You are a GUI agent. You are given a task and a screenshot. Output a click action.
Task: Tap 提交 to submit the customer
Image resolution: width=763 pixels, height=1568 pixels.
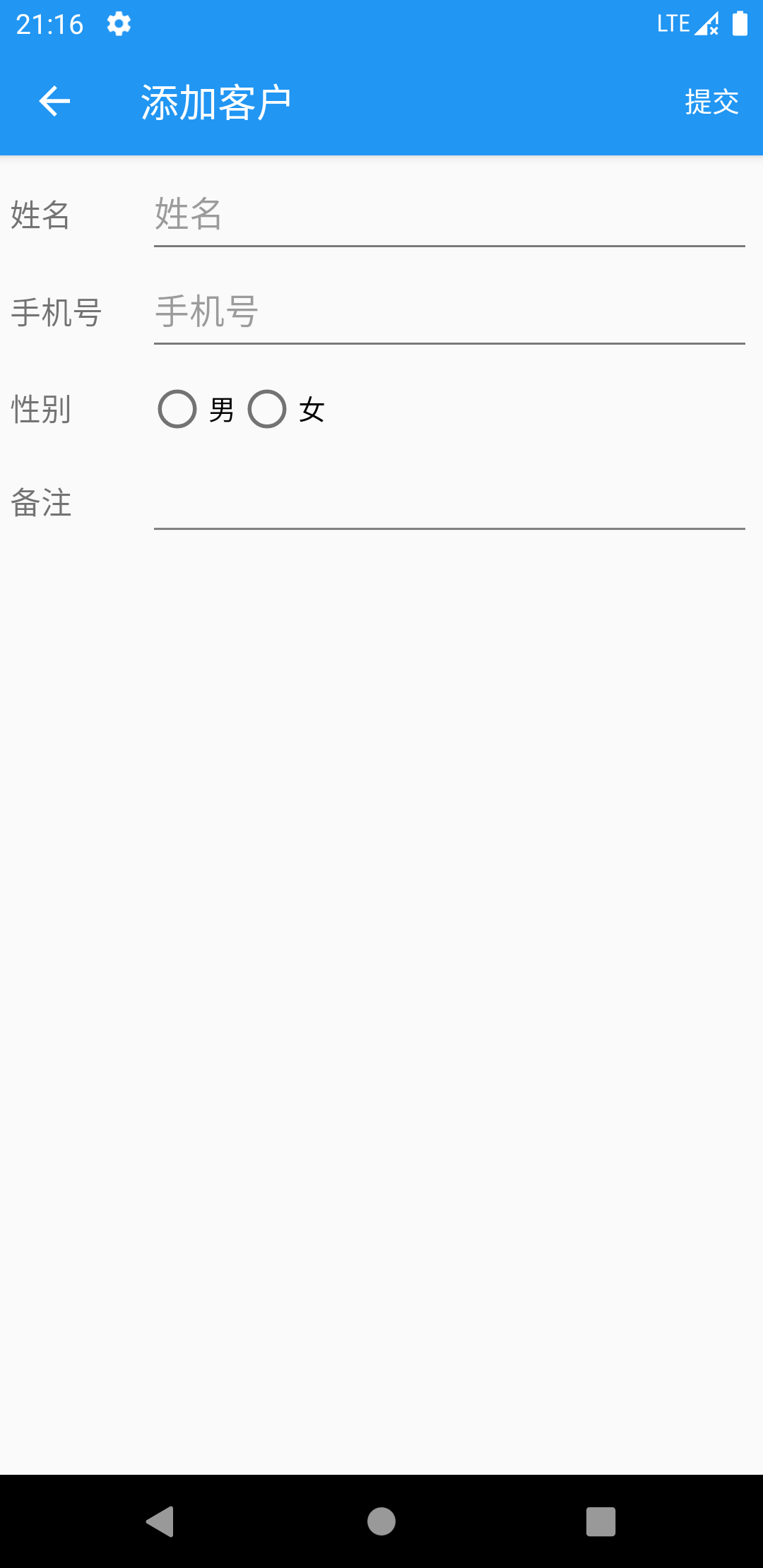[x=711, y=102]
